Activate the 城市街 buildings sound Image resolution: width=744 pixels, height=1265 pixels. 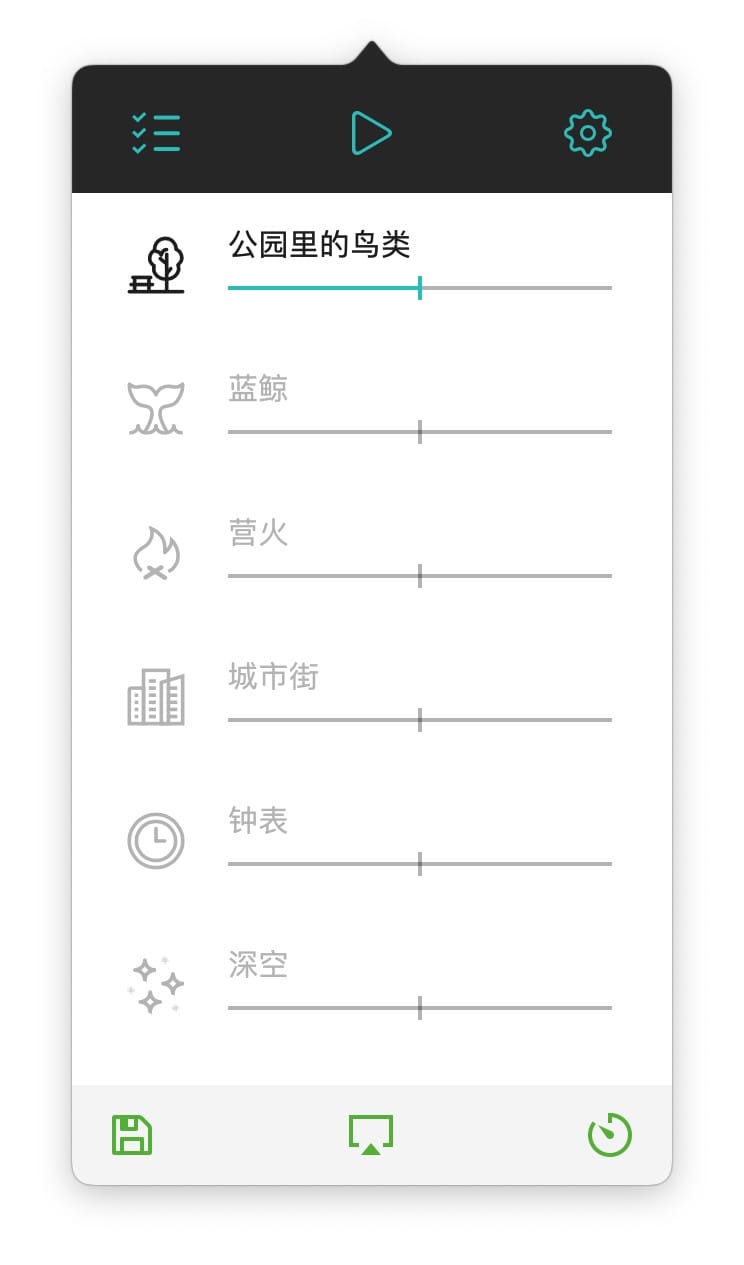point(156,697)
